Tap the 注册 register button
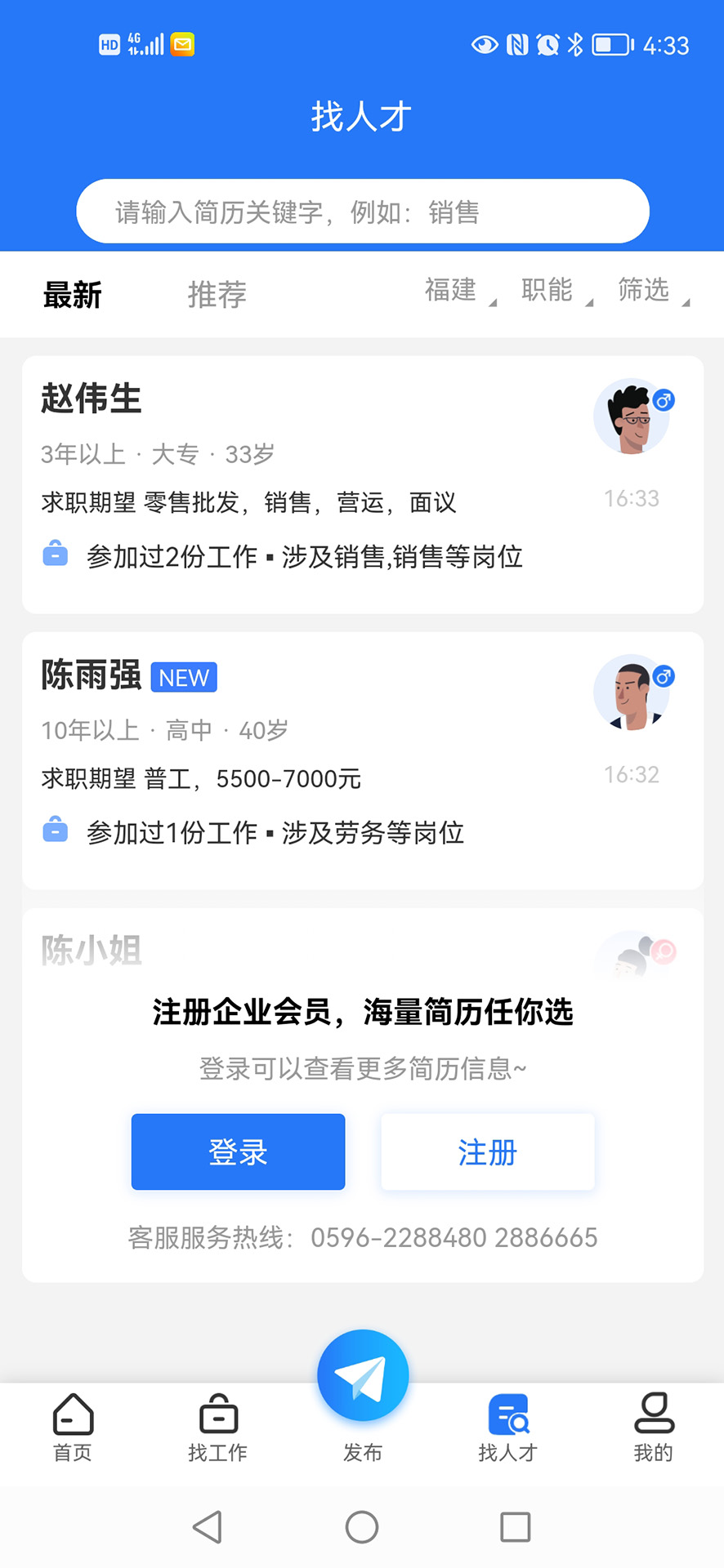 click(x=487, y=1151)
